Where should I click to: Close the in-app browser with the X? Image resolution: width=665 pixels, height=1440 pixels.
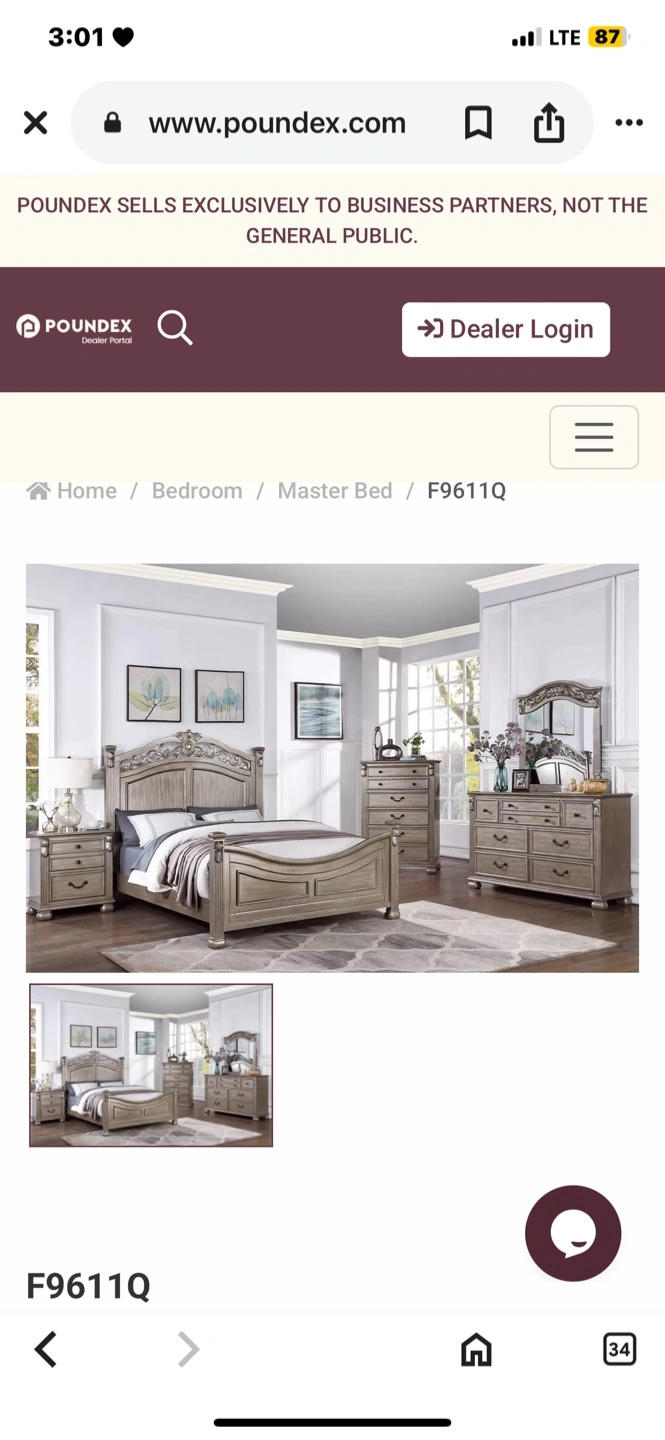click(x=35, y=123)
